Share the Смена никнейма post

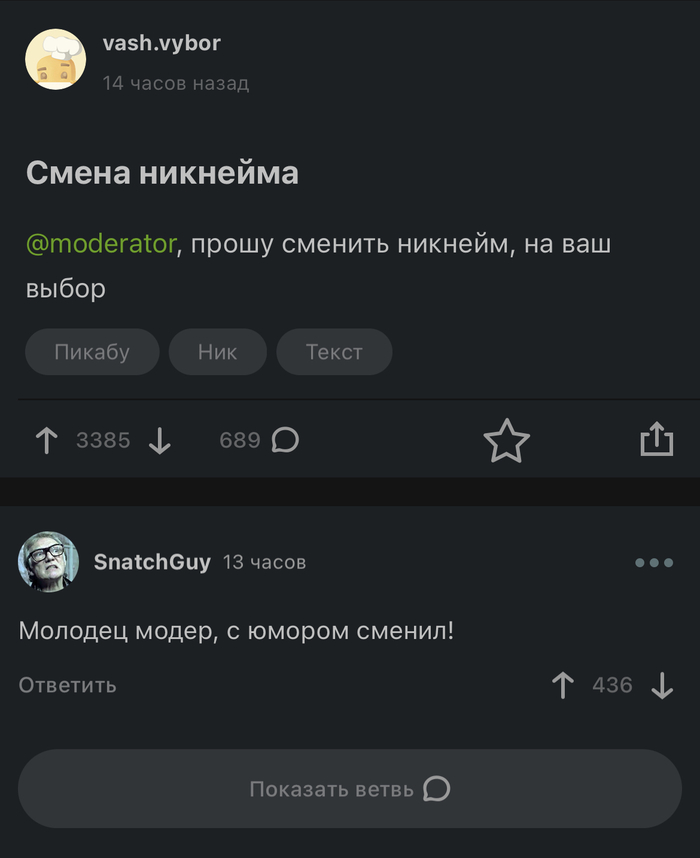pyautogui.click(x=656, y=440)
